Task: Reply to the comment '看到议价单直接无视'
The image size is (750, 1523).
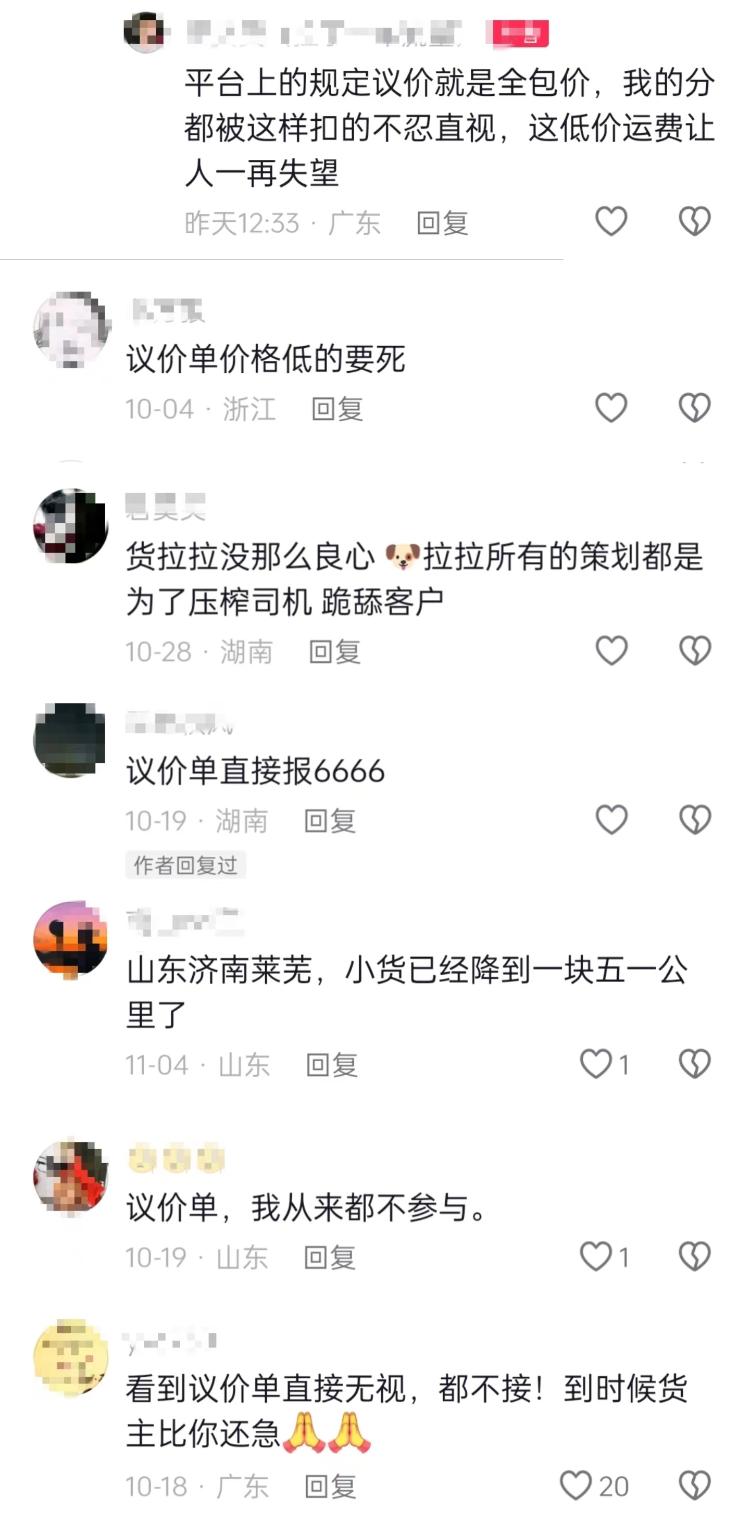Action: pyautogui.click(x=330, y=1486)
